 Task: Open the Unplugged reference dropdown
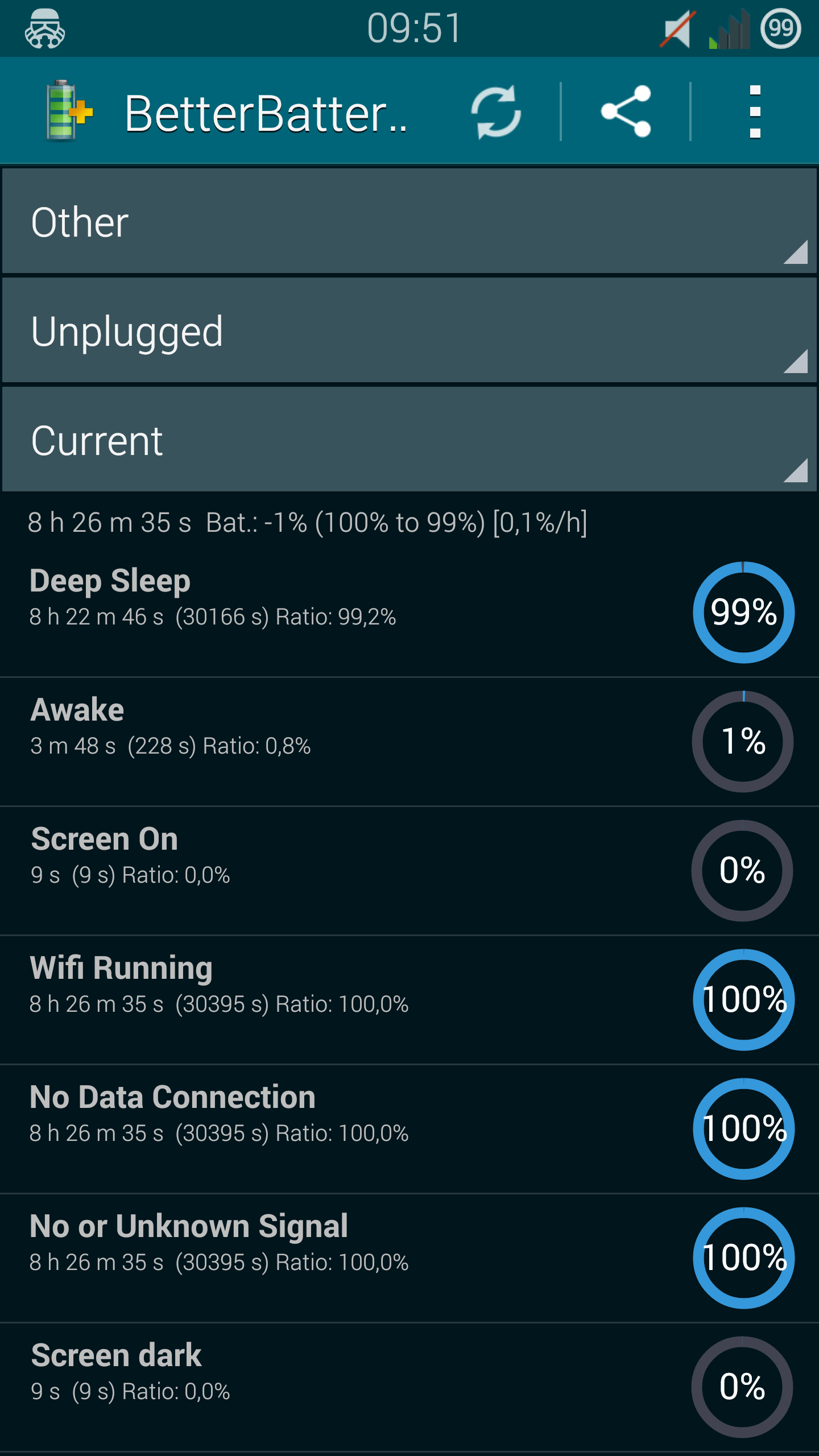click(x=409, y=330)
